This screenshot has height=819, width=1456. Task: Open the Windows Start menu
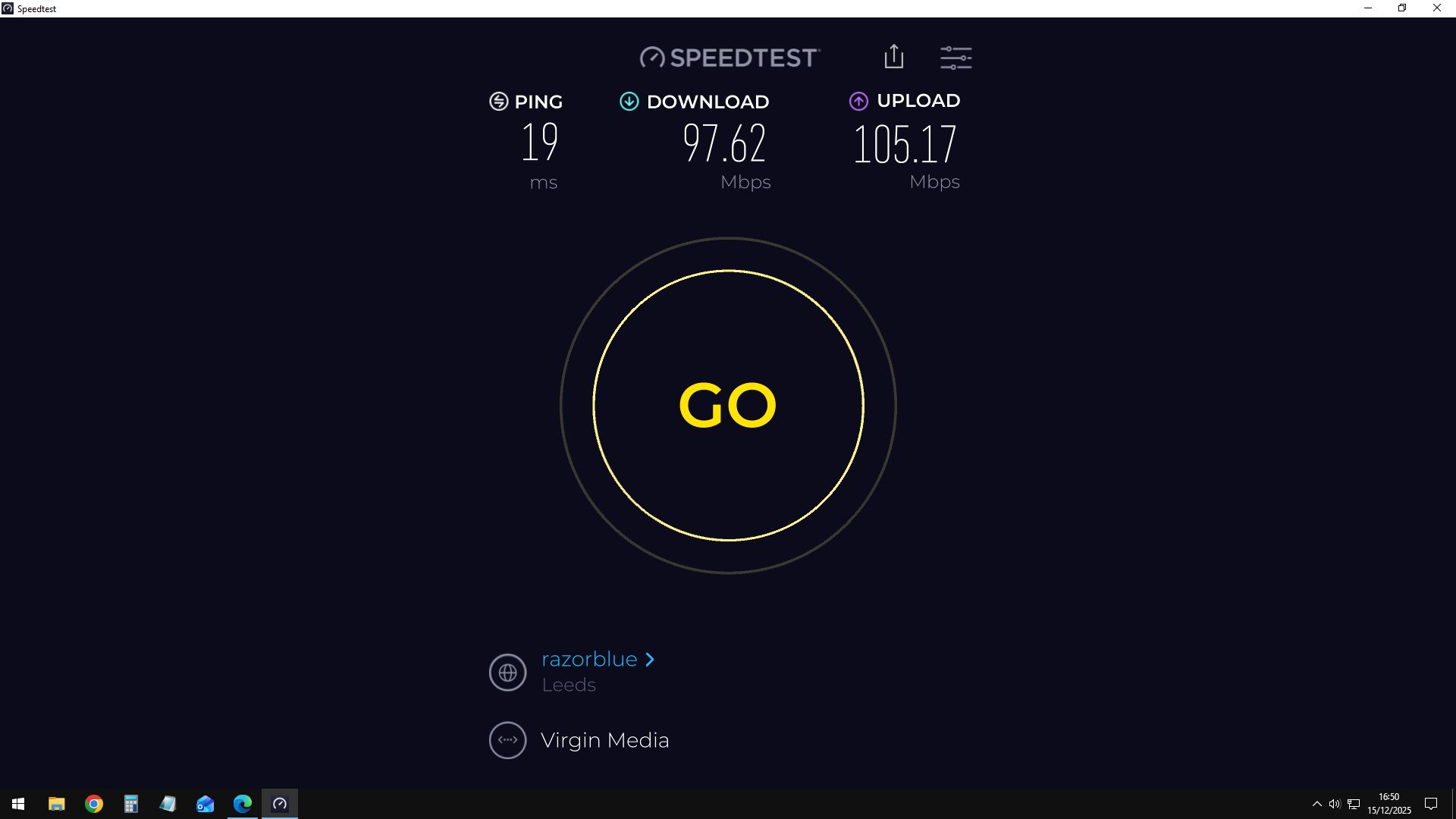(x=18, y=804)
